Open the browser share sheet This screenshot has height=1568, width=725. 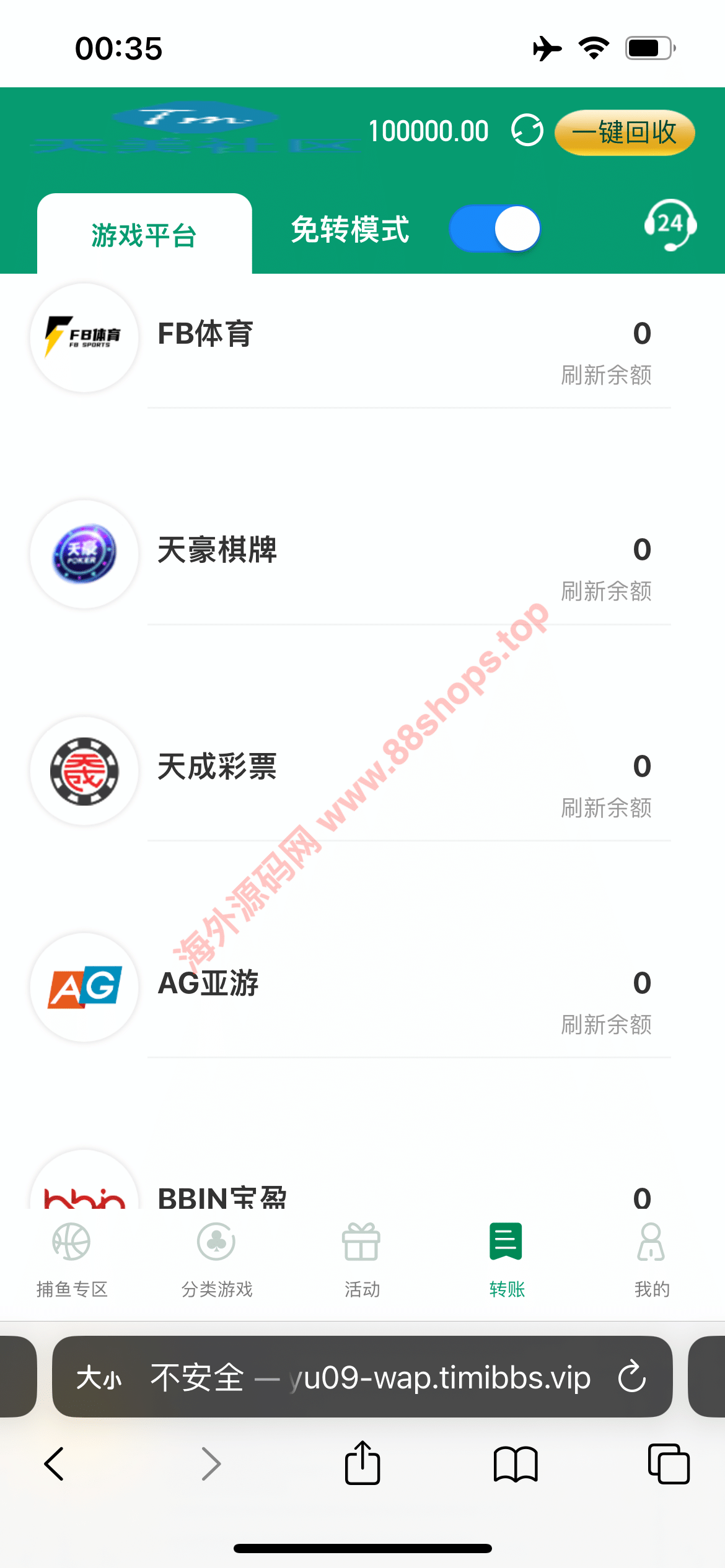coord(362,1463)
